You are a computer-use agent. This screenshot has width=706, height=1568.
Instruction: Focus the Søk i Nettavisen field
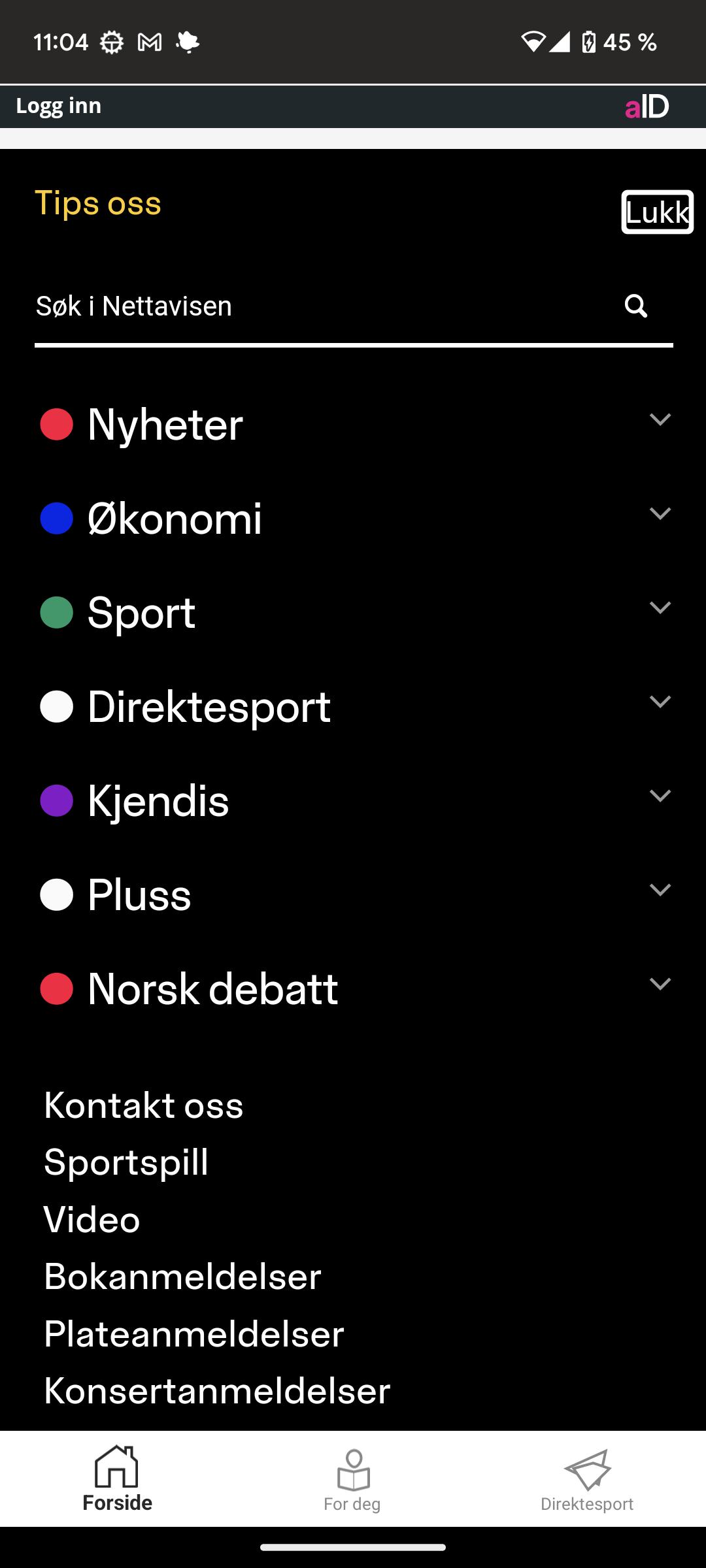[320, 306]
